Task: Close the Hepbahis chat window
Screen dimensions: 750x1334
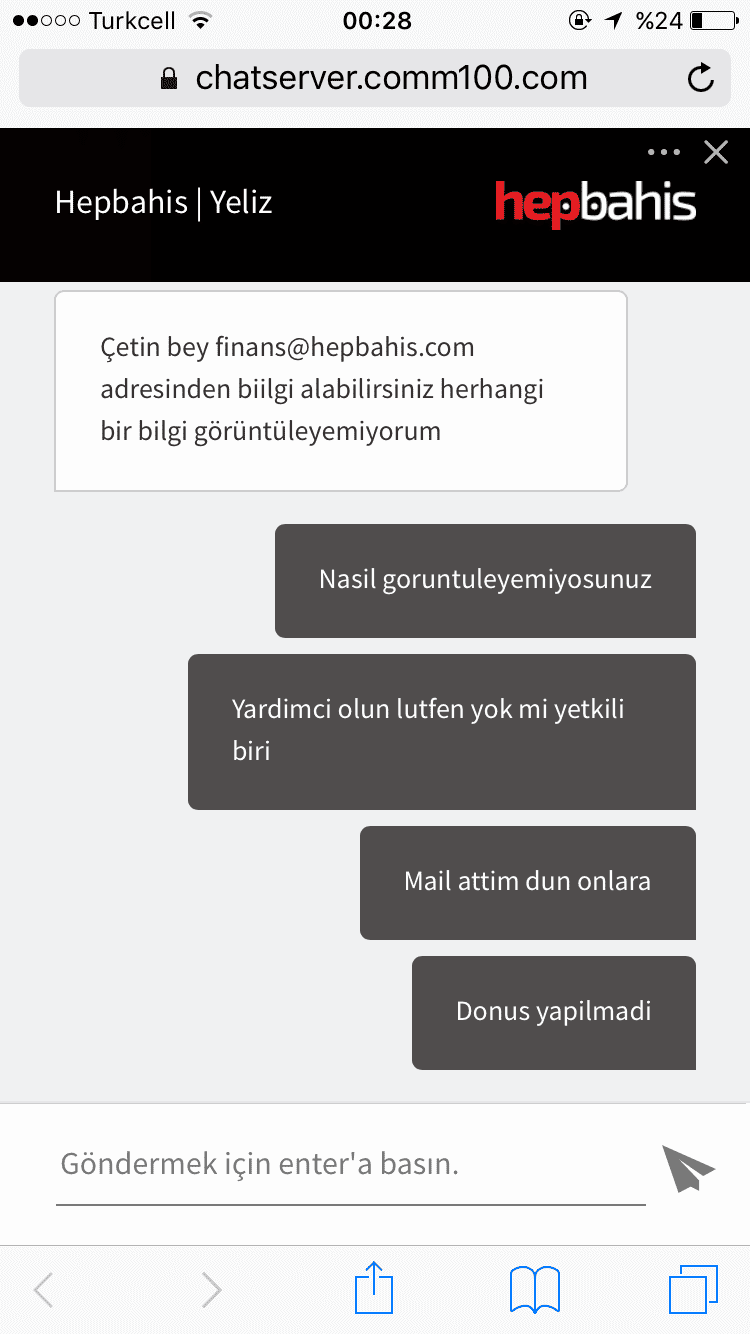Action: [716, 152]
